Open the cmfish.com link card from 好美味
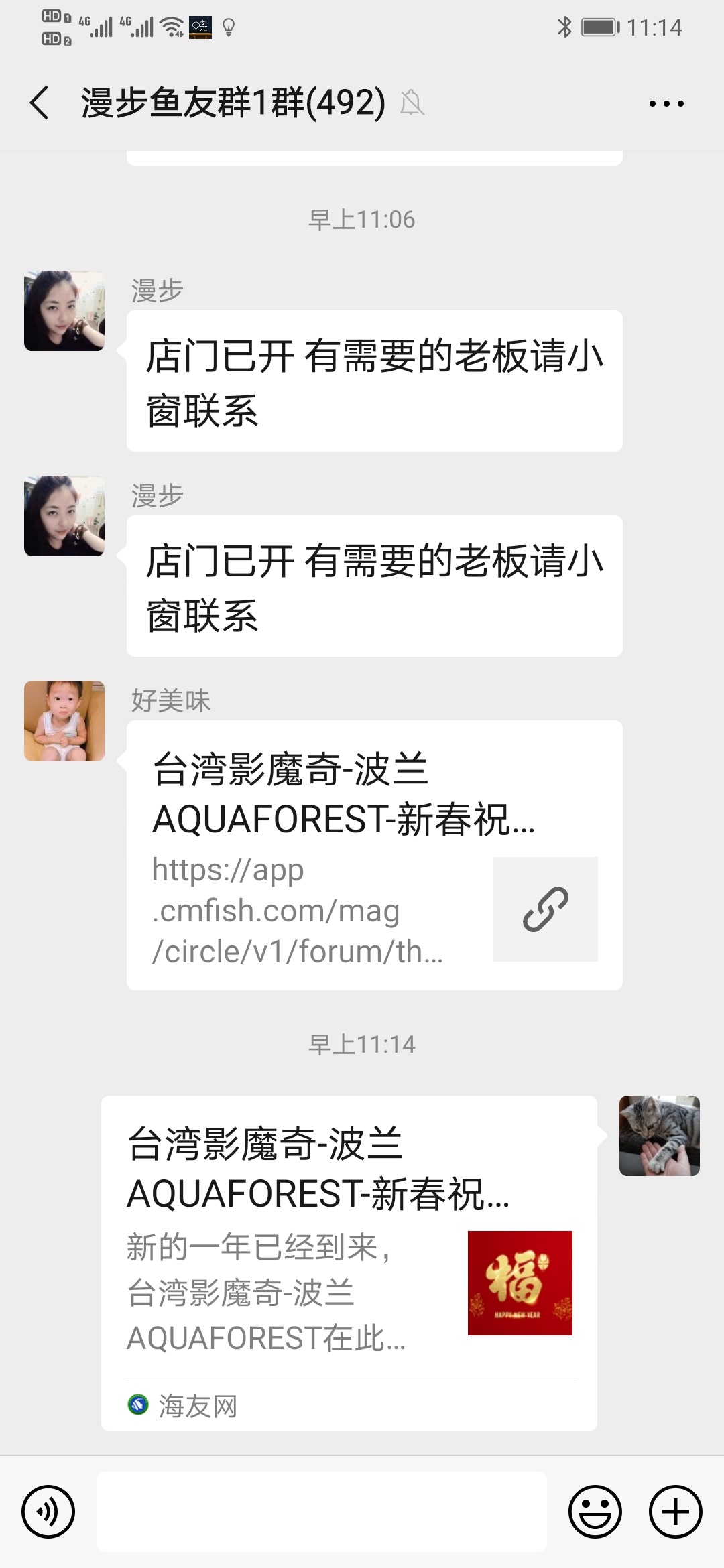 tap(374, 855)
